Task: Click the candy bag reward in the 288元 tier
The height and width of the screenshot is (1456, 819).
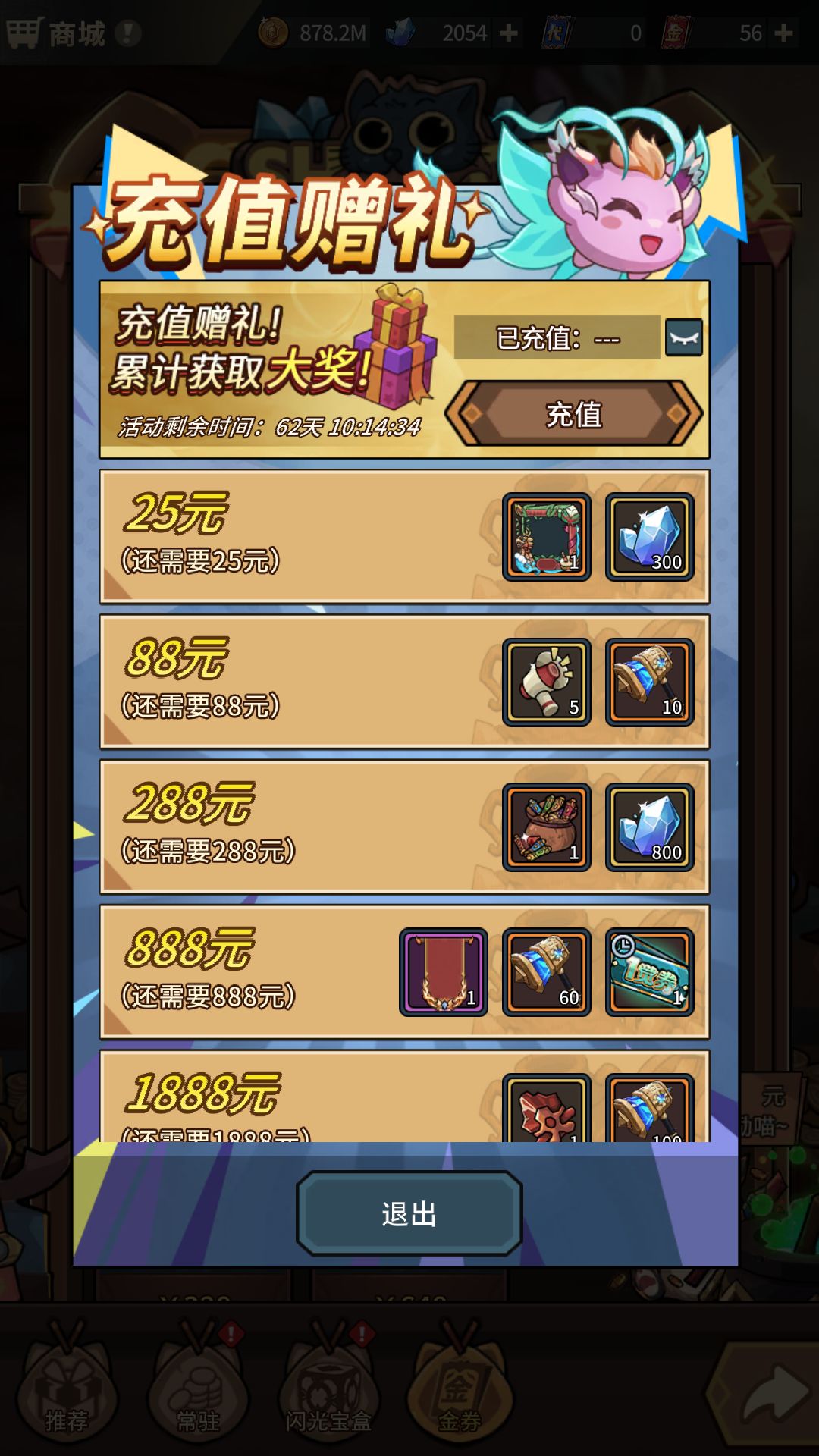Action: (544, 827)
